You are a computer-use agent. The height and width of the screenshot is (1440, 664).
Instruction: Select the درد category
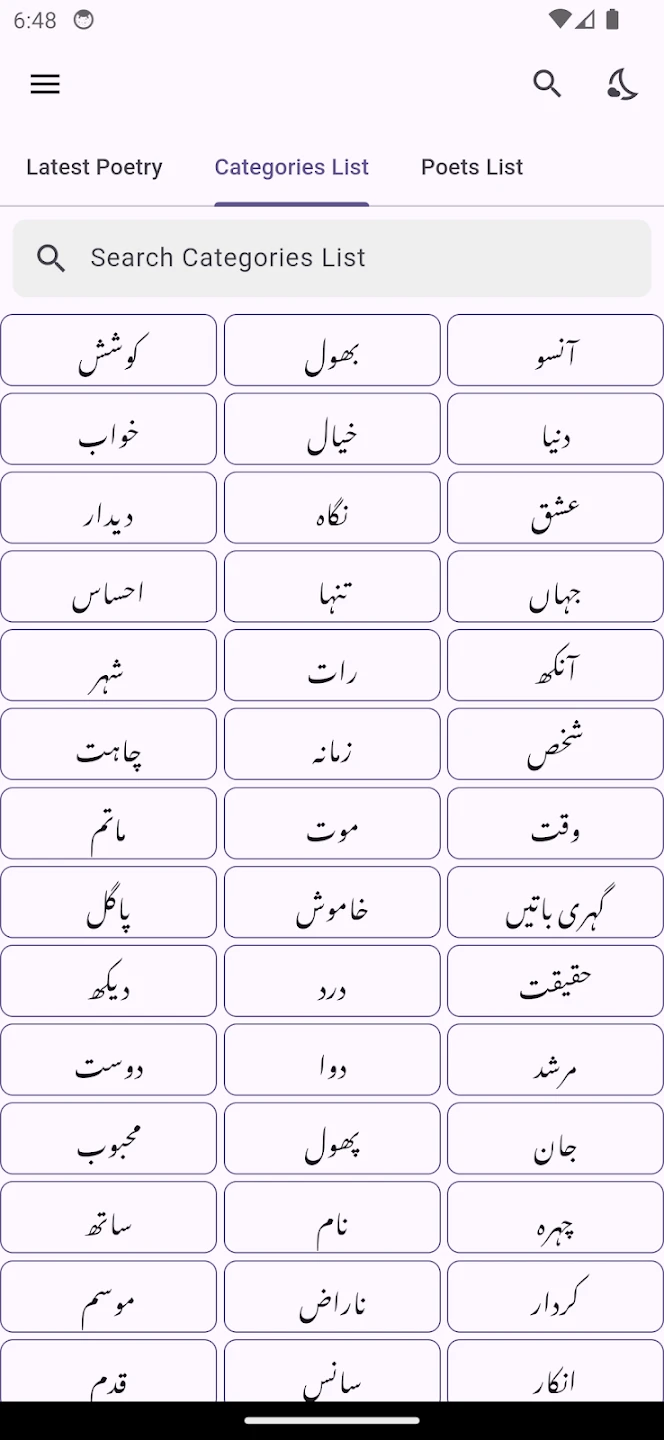[332, 981]
